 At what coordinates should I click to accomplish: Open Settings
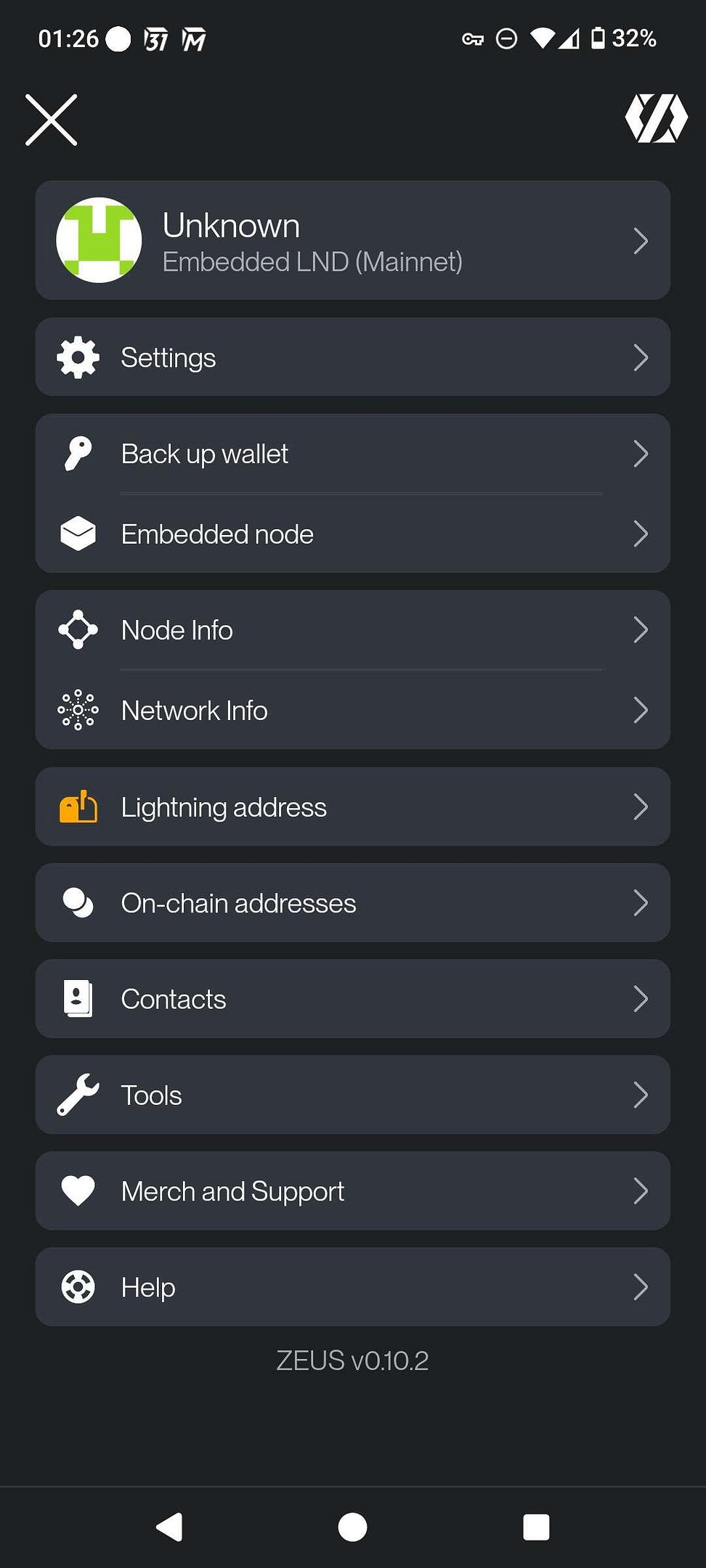pyautogui.click(x=352, y=357)
